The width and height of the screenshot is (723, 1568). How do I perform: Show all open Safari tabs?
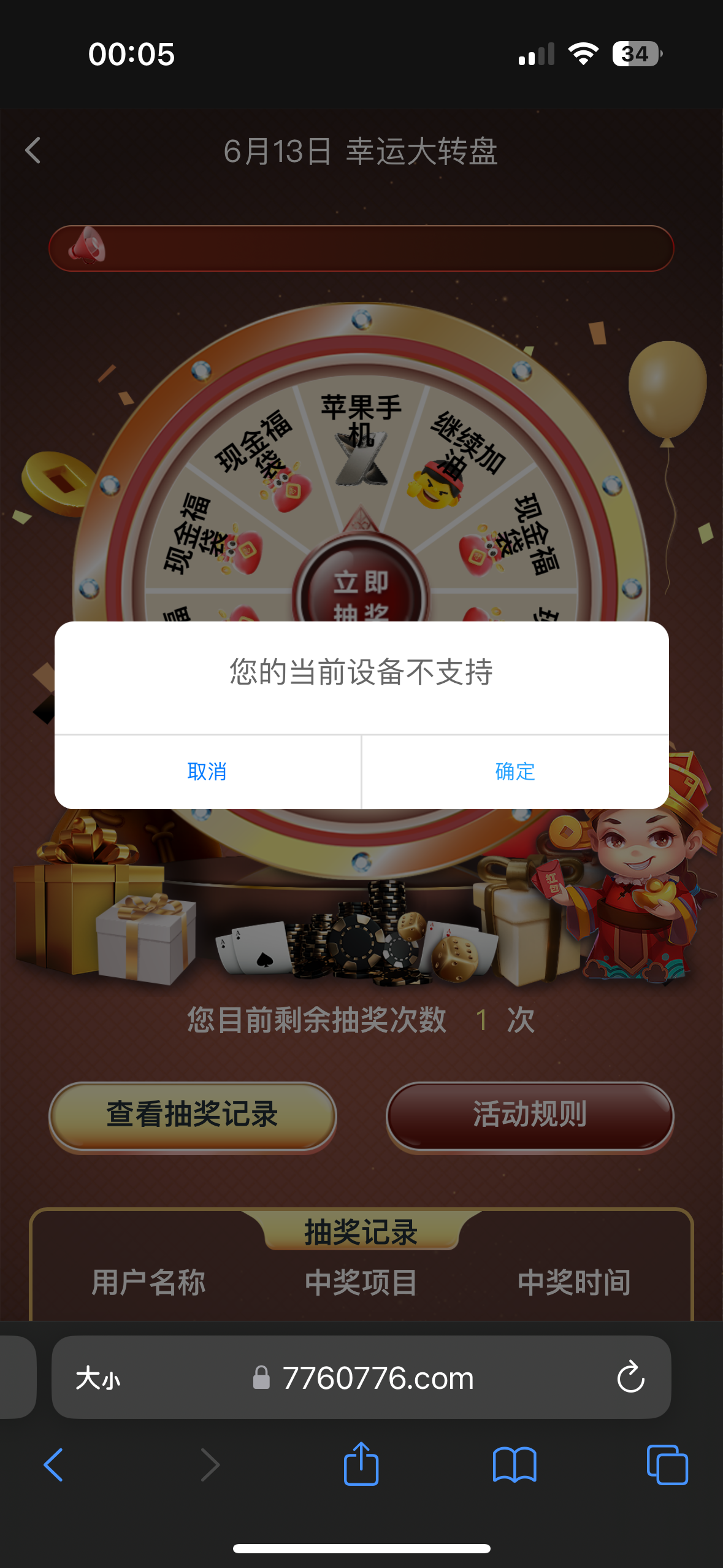pyautogui.click(x=667, y=1465)
